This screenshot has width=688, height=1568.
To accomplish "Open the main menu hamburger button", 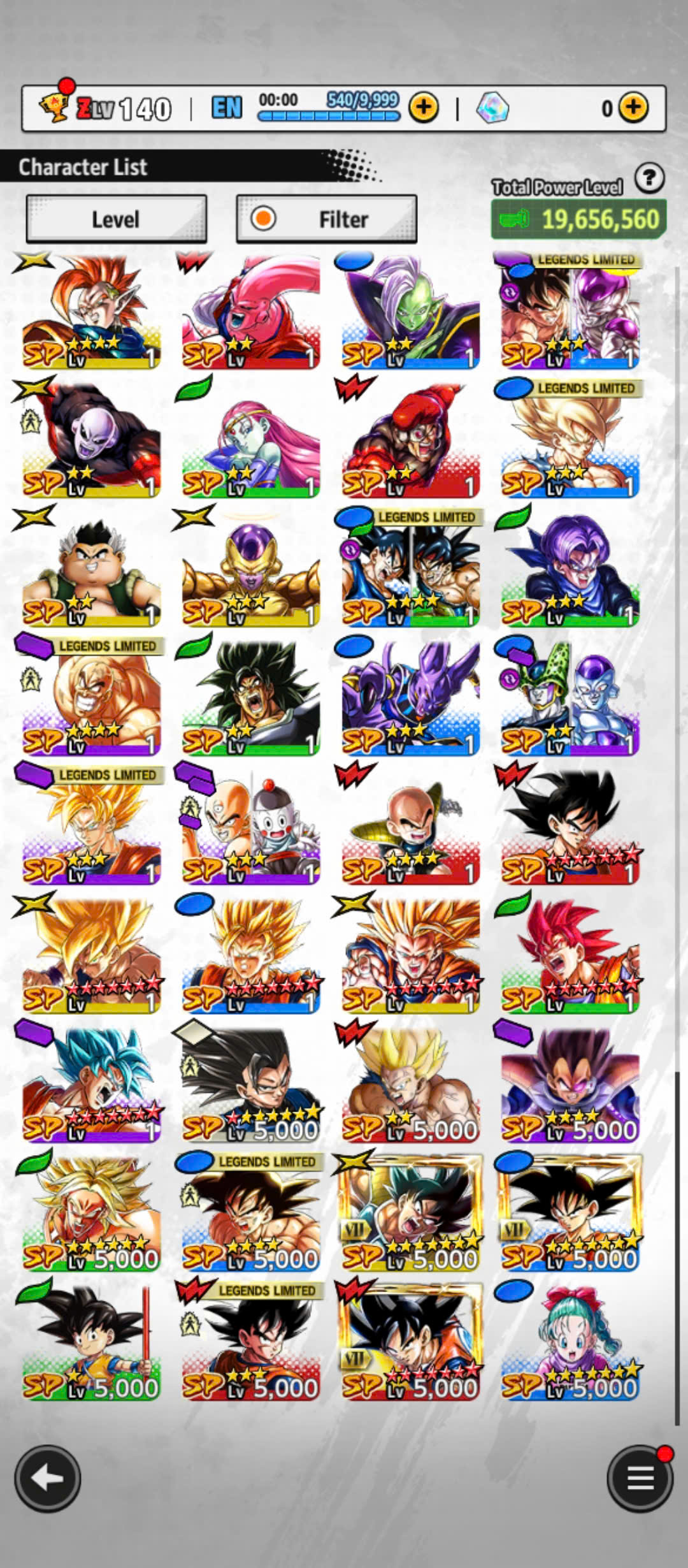I will coord(640,1479).
